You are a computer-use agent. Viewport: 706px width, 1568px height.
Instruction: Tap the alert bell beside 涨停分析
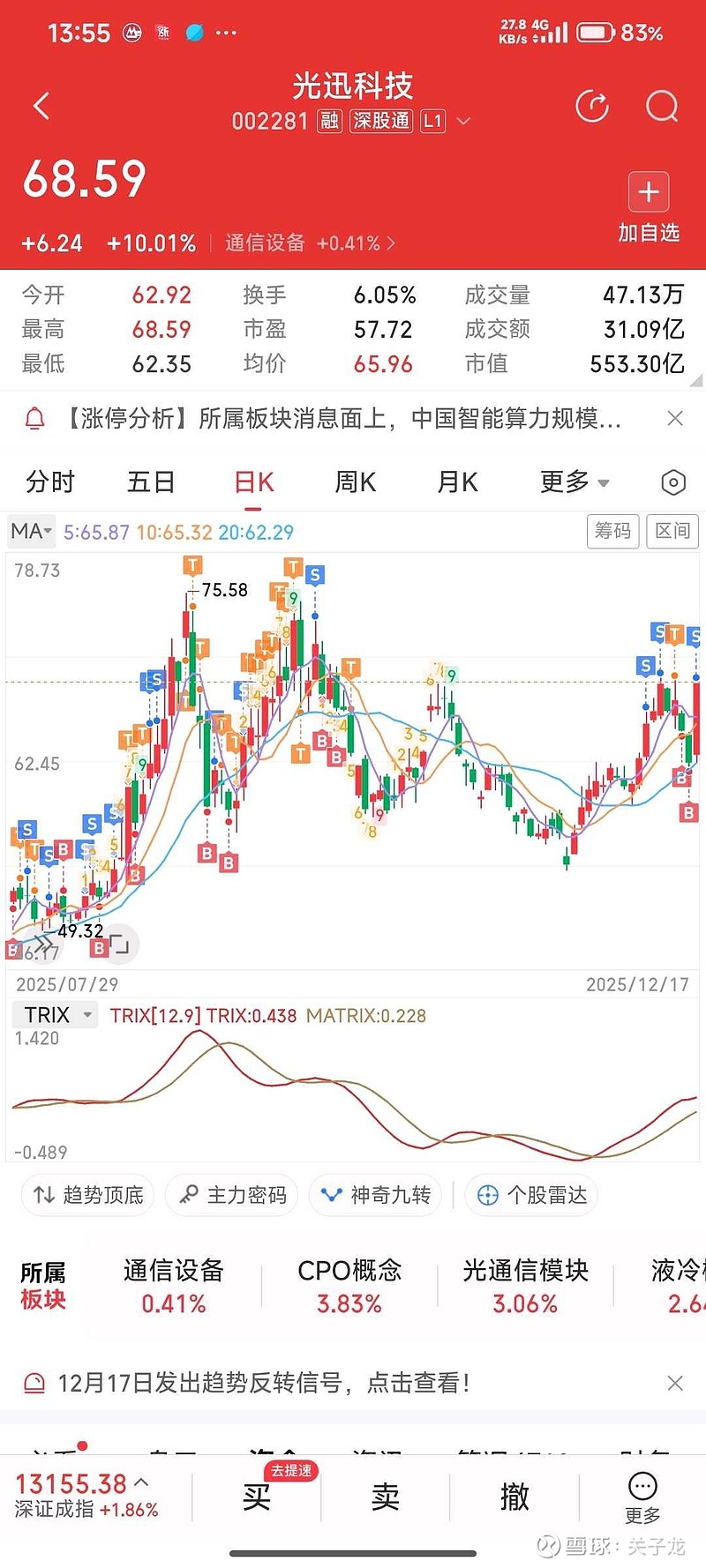[x=35, y=419]
